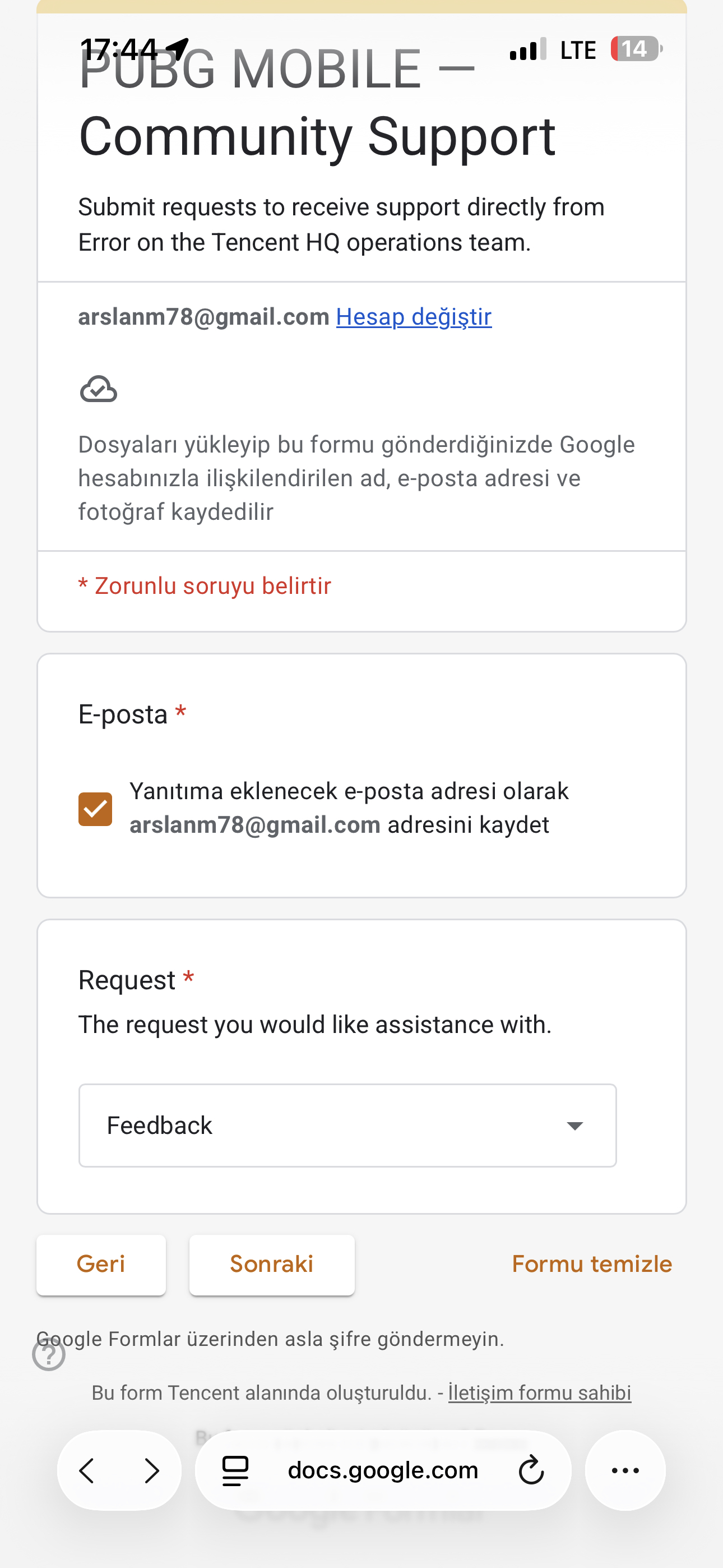Expand the Request dropdown showing Feedback

point(347,1126)
